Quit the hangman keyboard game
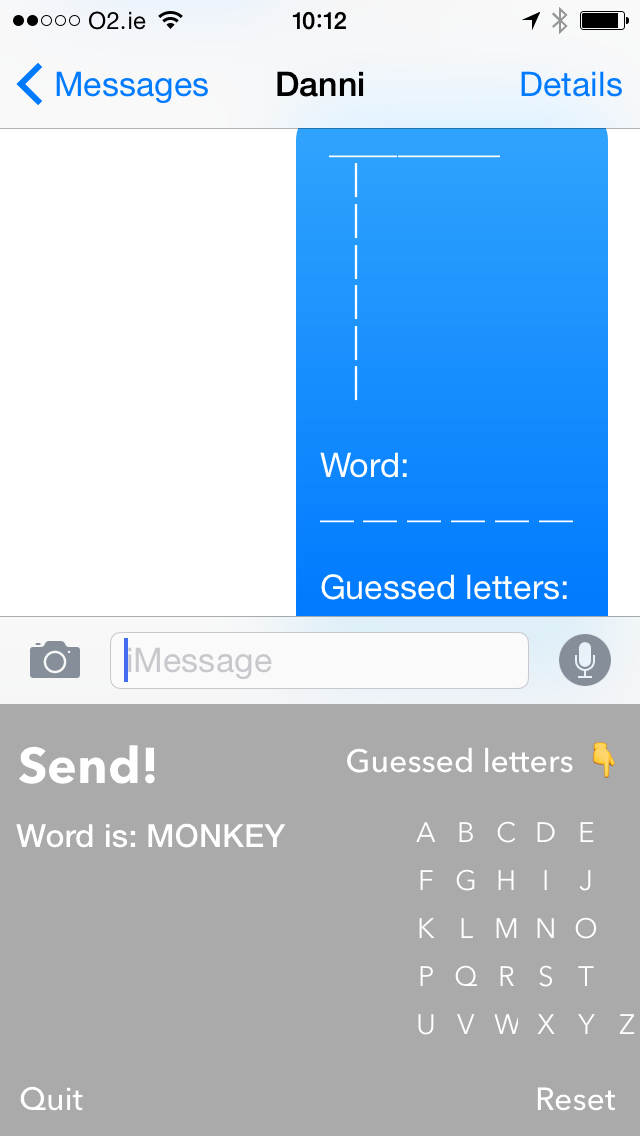The image size is (640, 1136). [x=52, y=1099]
